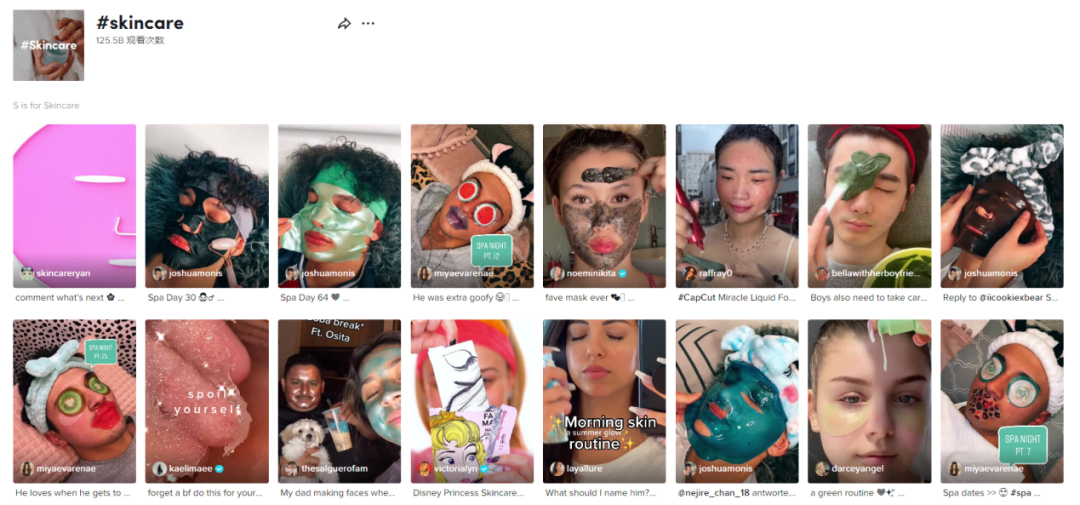This screenshot has height=505, width=1080.
Task: Open the 'He loves when he gets to' video
Action: click(74, 400)
